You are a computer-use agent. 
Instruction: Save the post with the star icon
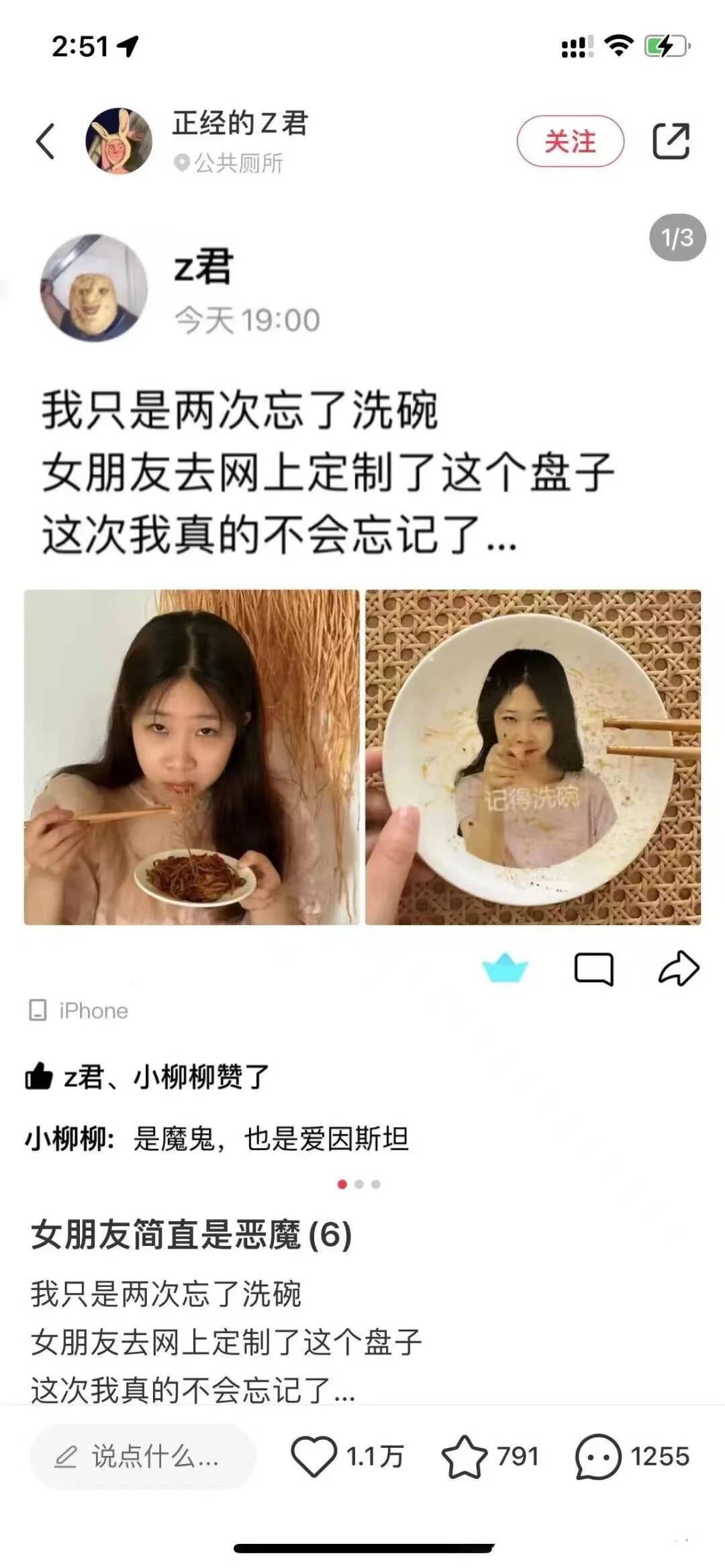click(x=465, y=1457)
